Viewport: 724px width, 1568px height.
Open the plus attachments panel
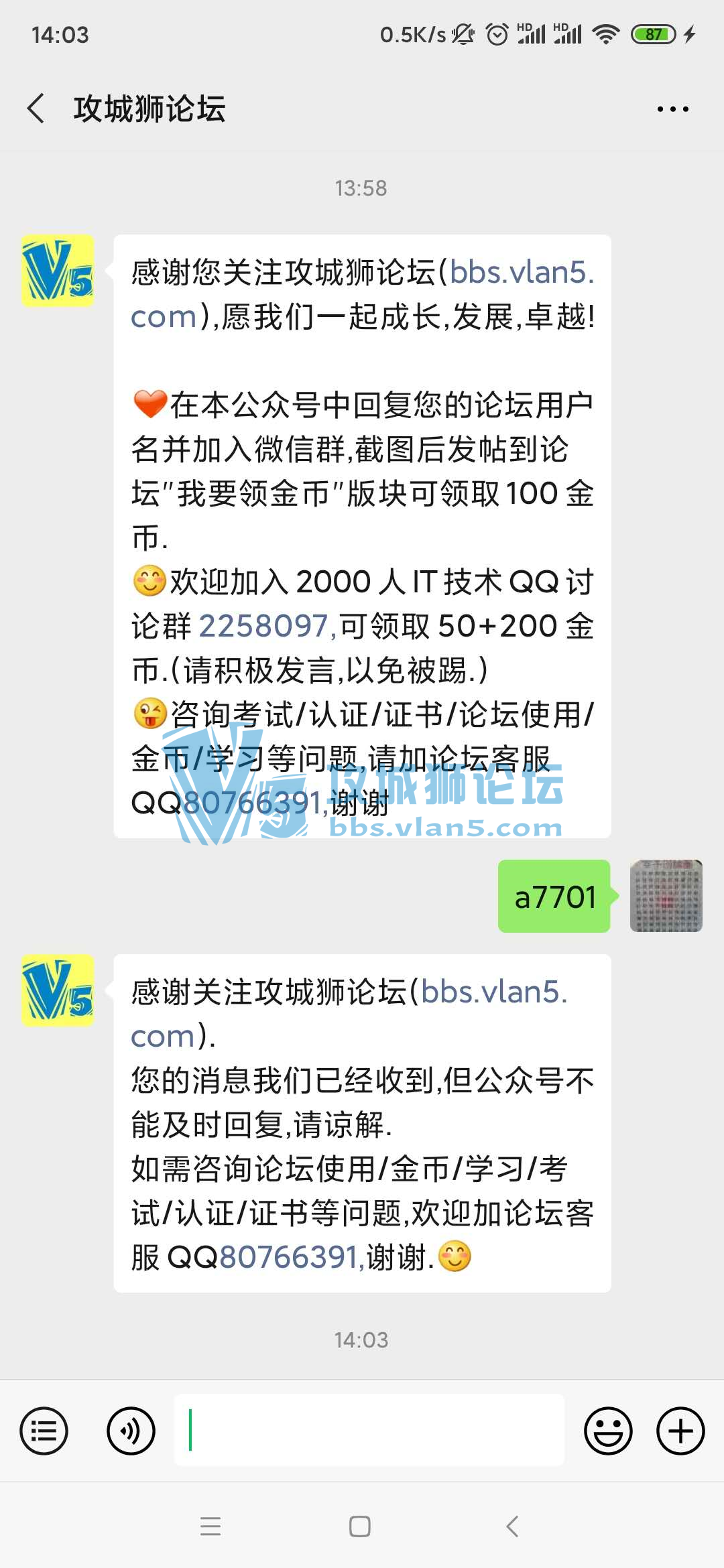(680, 1431)
